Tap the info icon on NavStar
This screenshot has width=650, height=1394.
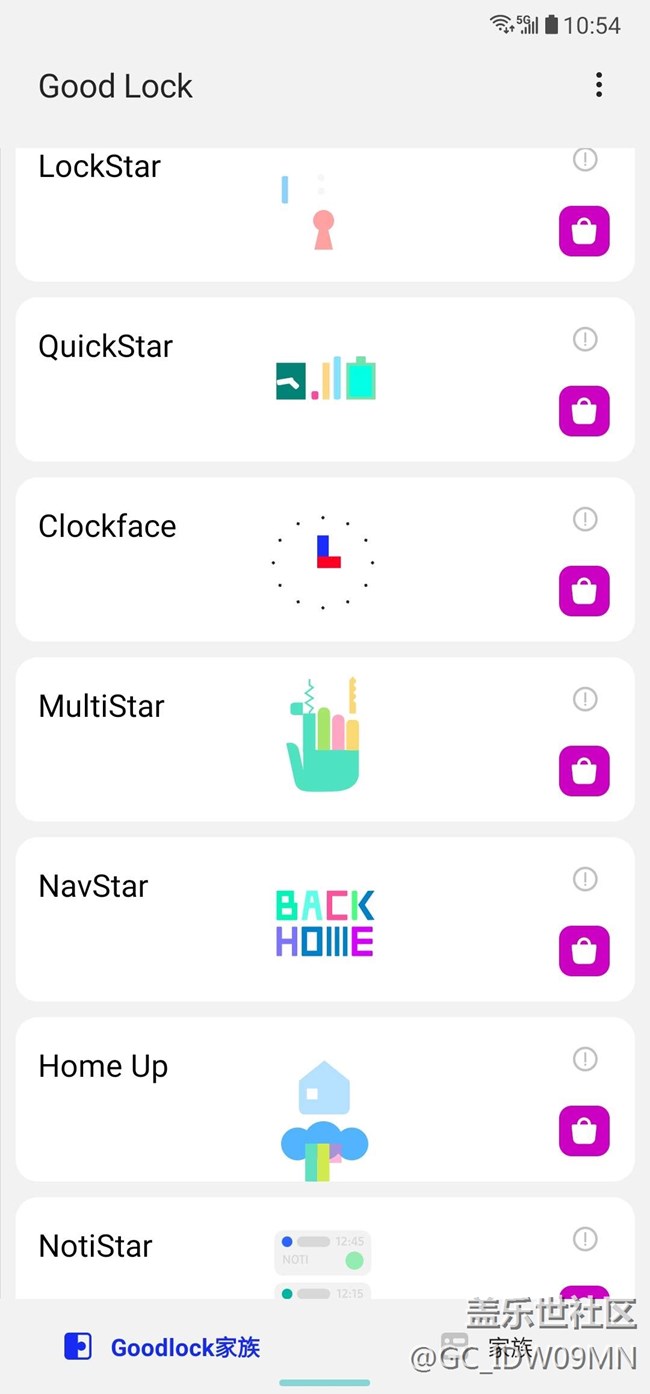coord(585,879)
